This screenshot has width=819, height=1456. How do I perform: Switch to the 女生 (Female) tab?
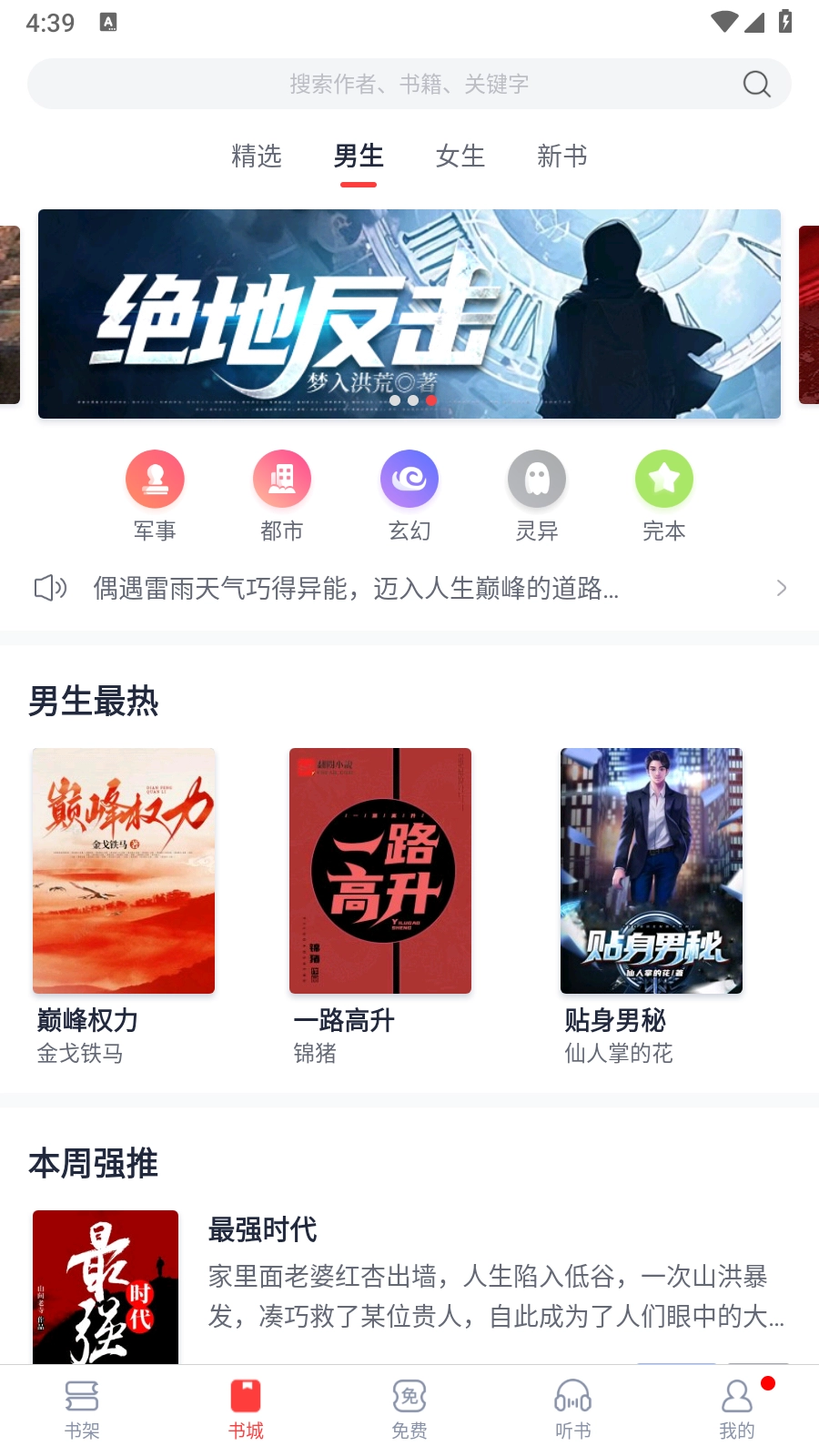460,157
